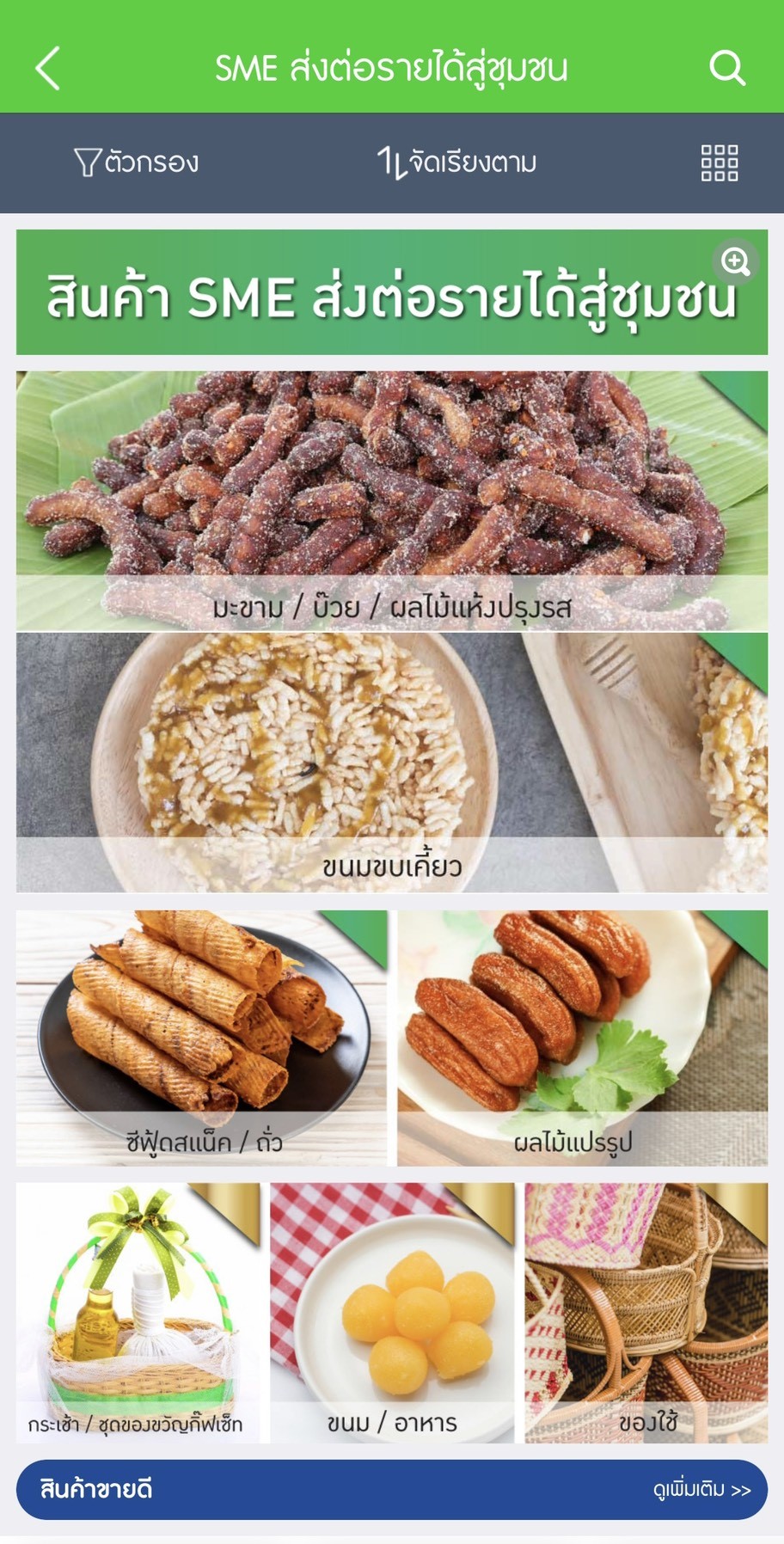Viewport: 784px width, 1544px height.
Task: Open the มะขาม / บ๊วย / ผลไม้แห้งปรุงรส category
Action: click(392, 500)
